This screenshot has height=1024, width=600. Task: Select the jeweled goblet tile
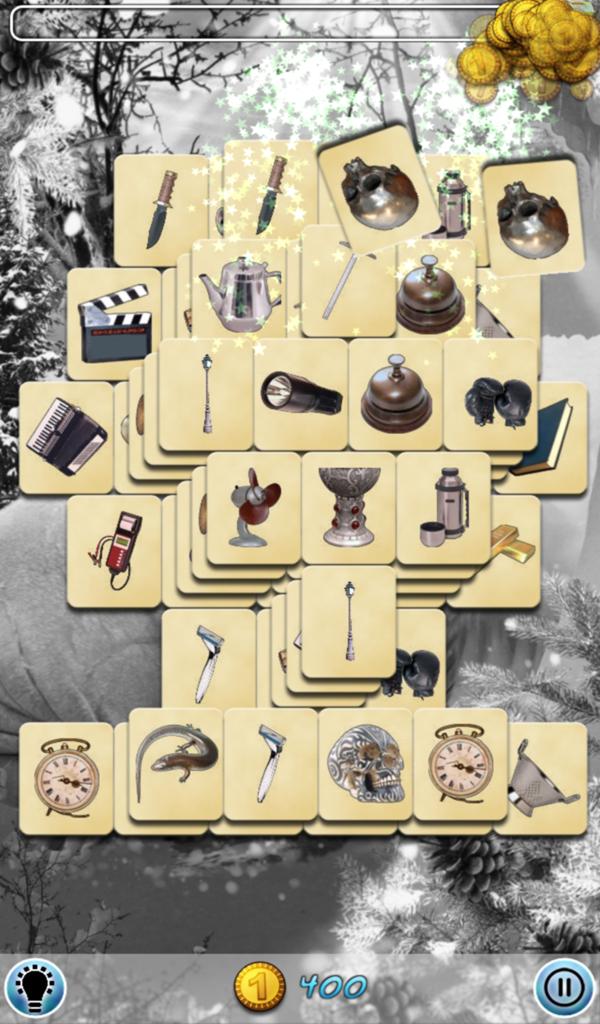tap(349, 506)
